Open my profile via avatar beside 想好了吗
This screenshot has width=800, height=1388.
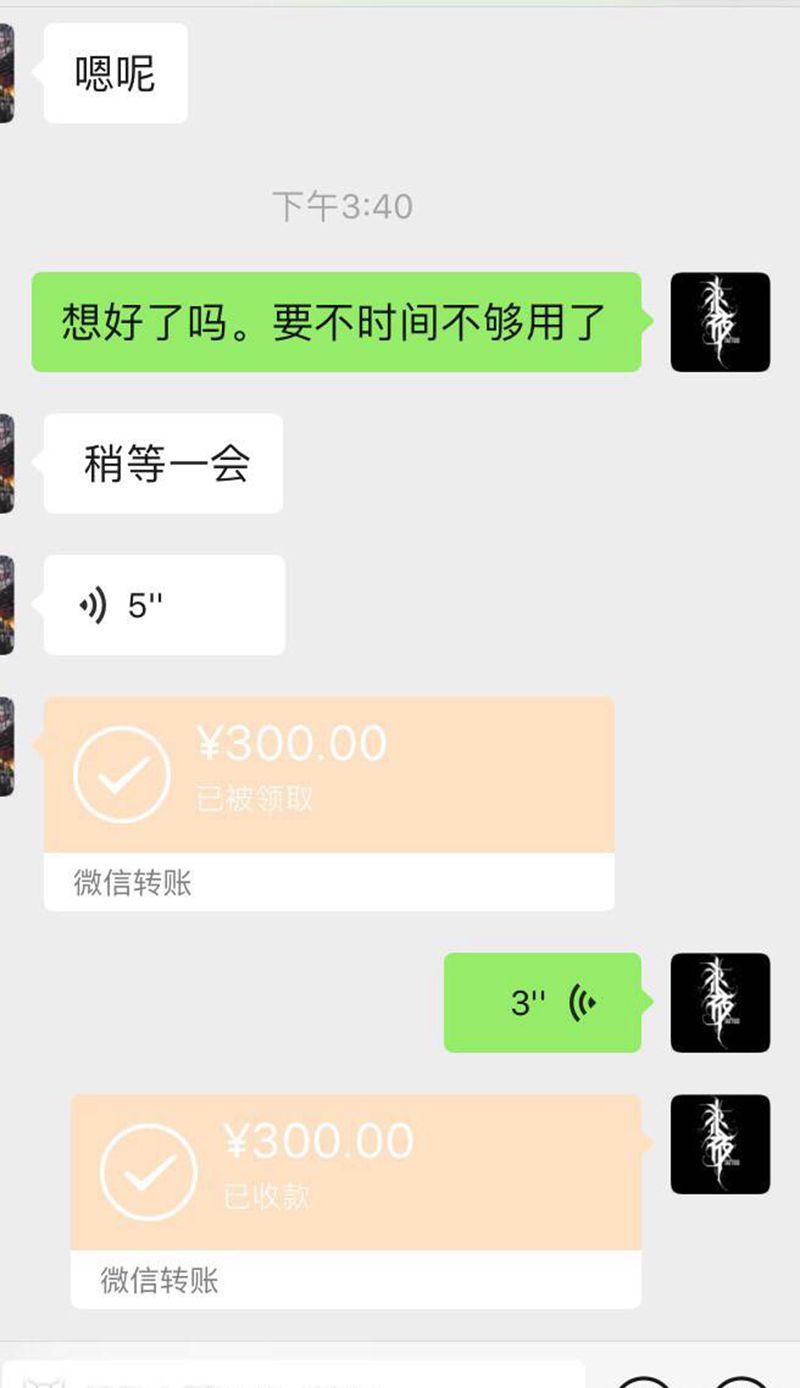720,322
